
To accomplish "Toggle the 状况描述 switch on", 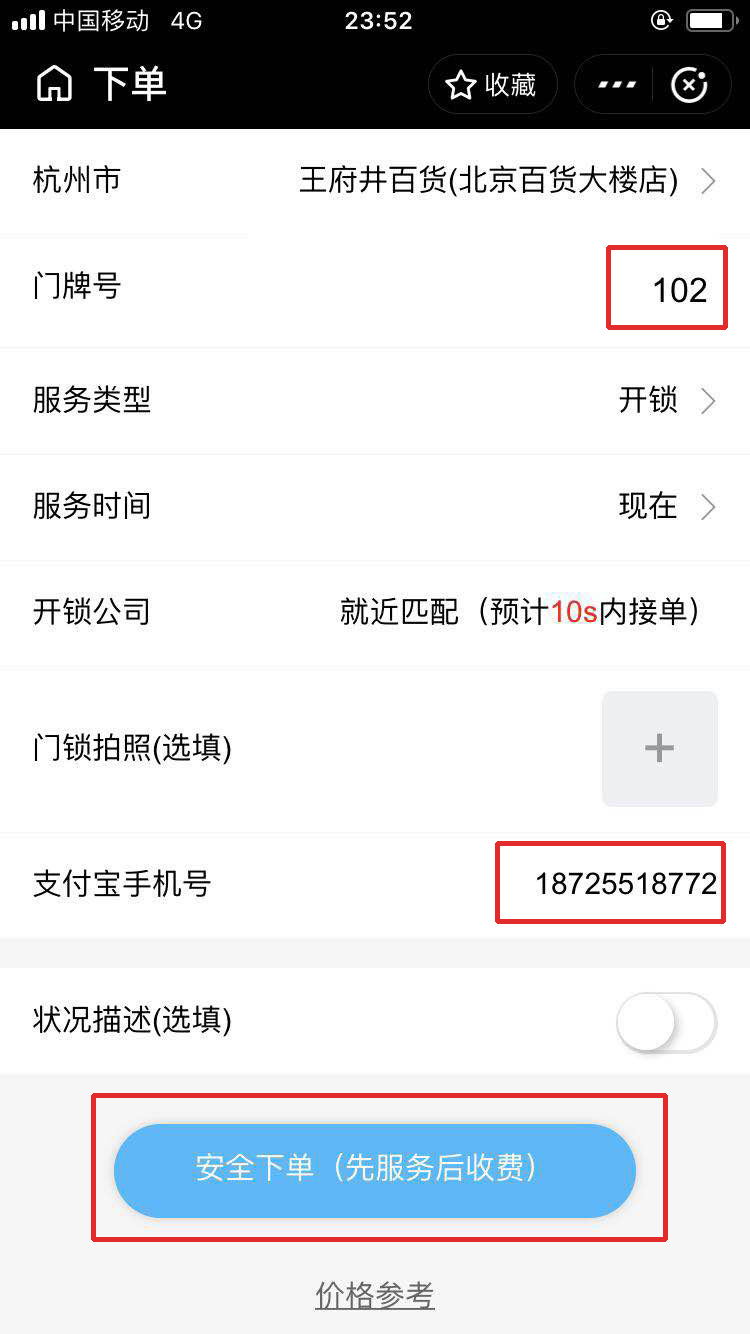I will pos(665,1022).
